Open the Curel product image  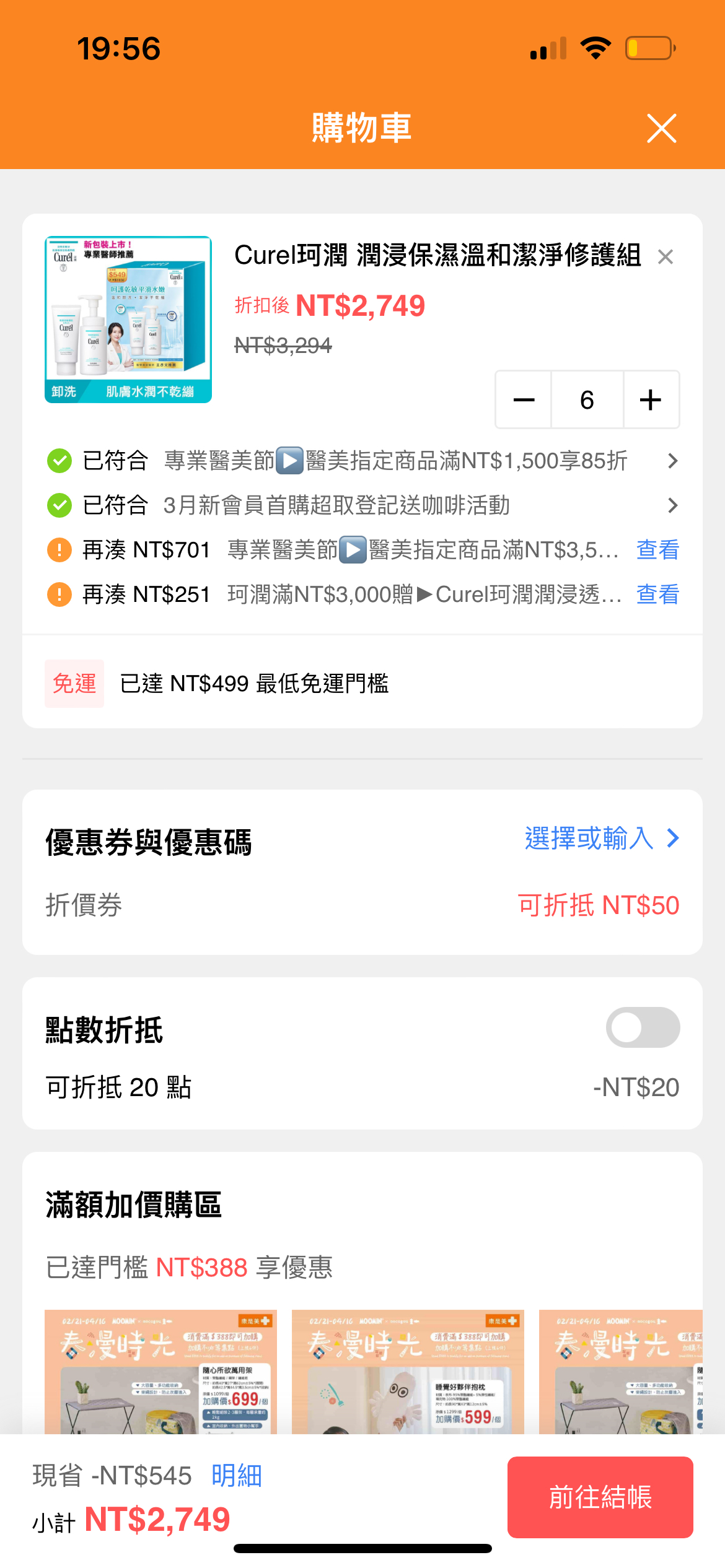128,320
